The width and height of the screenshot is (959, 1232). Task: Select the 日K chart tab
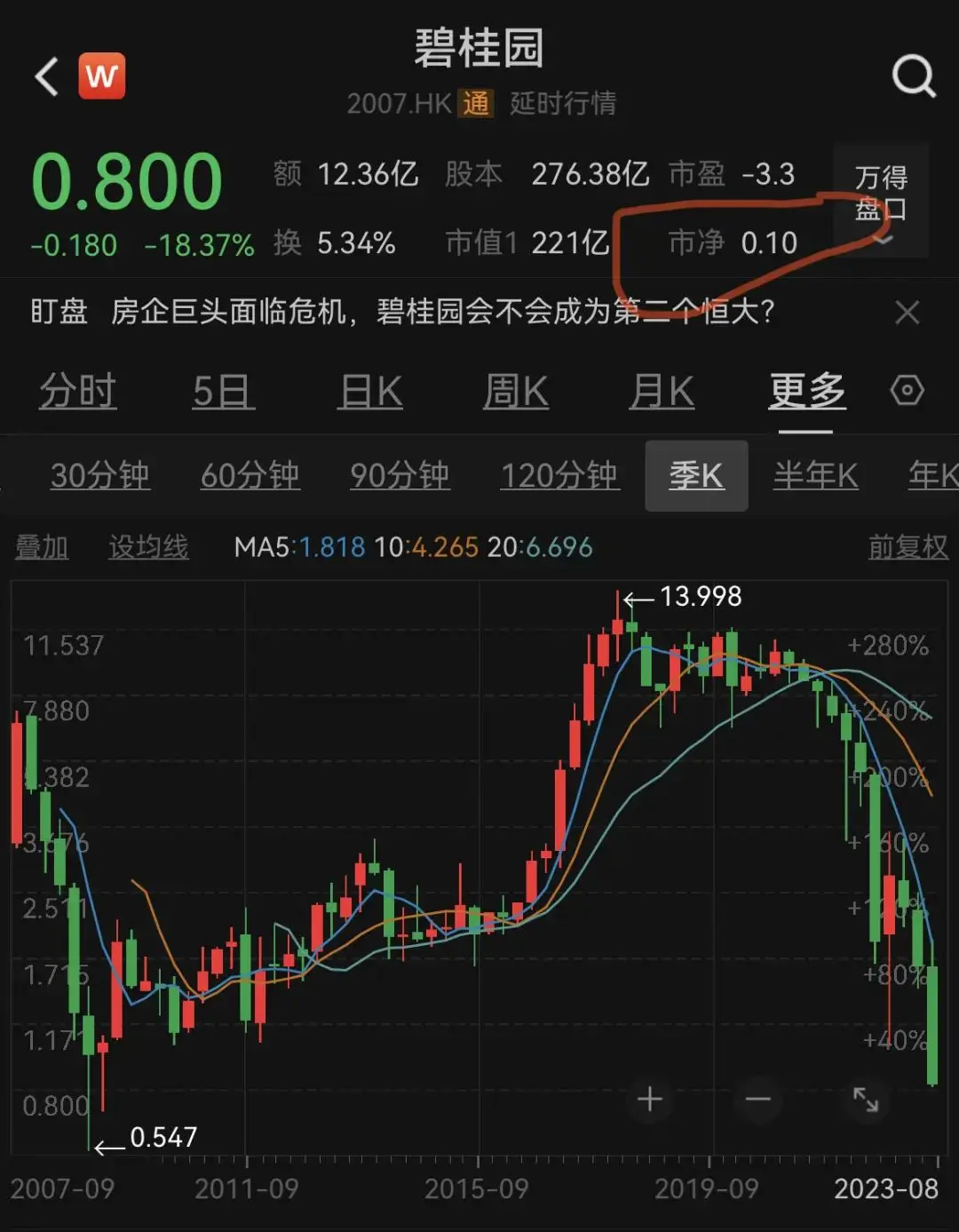370,391
